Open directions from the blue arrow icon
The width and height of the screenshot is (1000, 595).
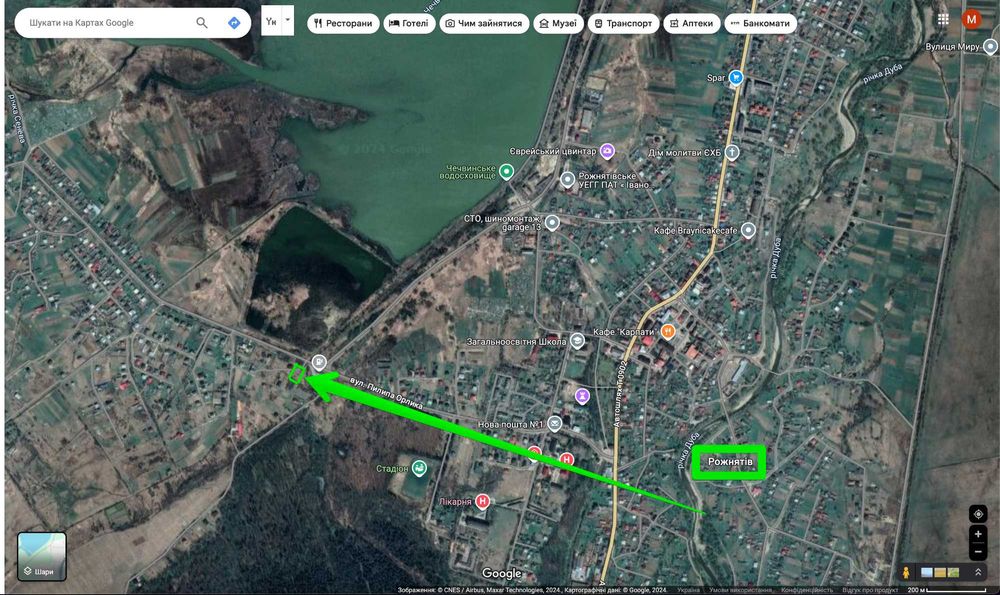point(234,22)
